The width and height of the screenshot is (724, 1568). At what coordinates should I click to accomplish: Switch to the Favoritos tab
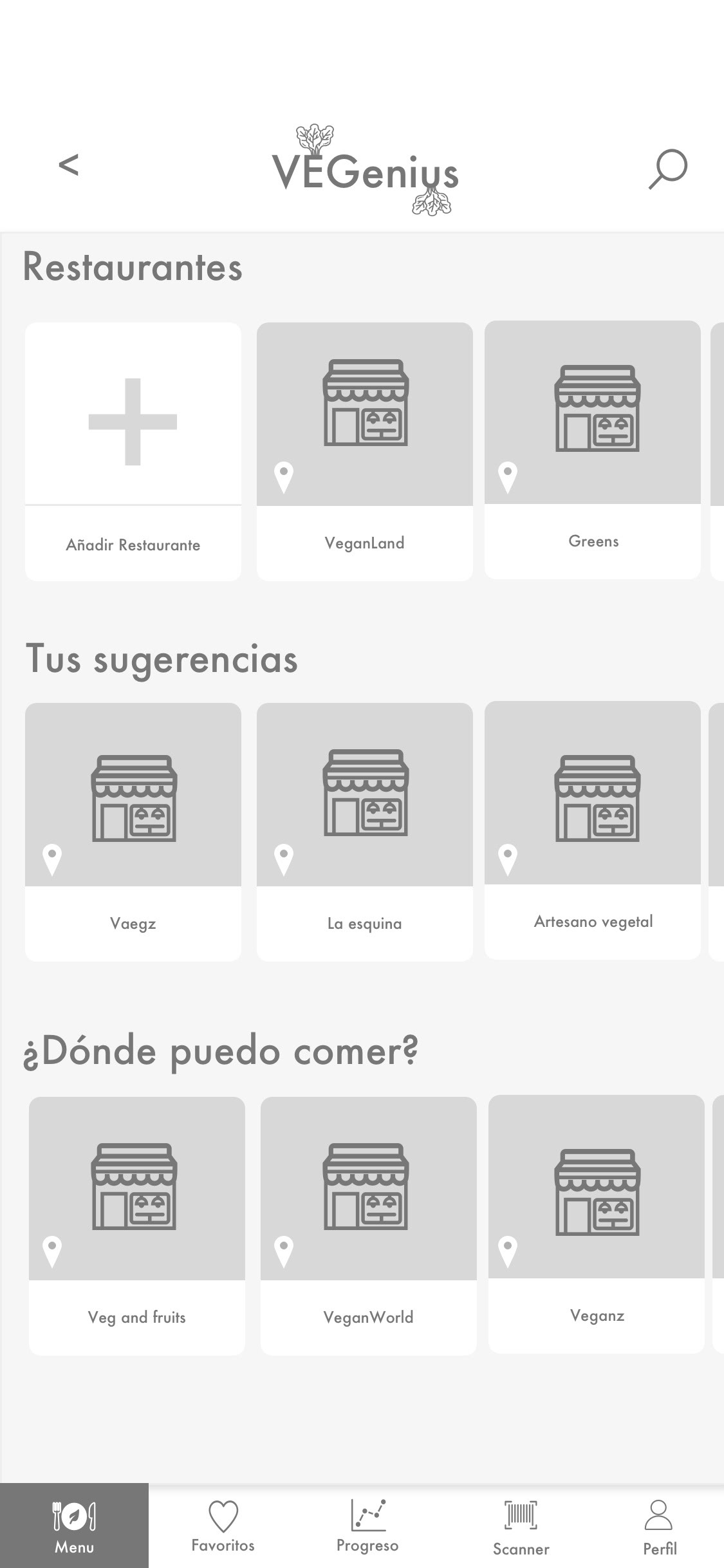point(223,1526)
